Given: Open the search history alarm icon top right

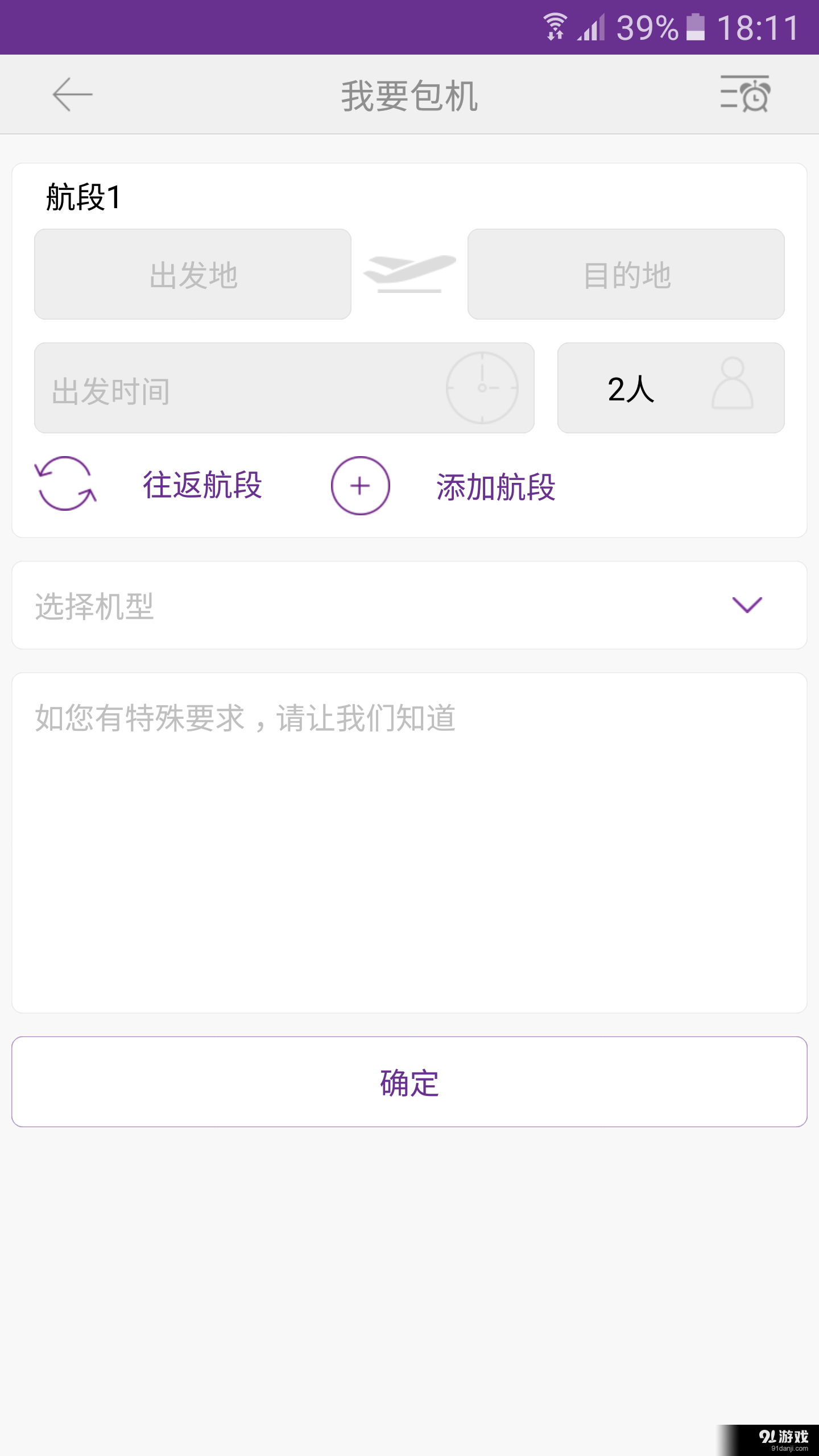Looking at the screenshot, I should (745, 94).
